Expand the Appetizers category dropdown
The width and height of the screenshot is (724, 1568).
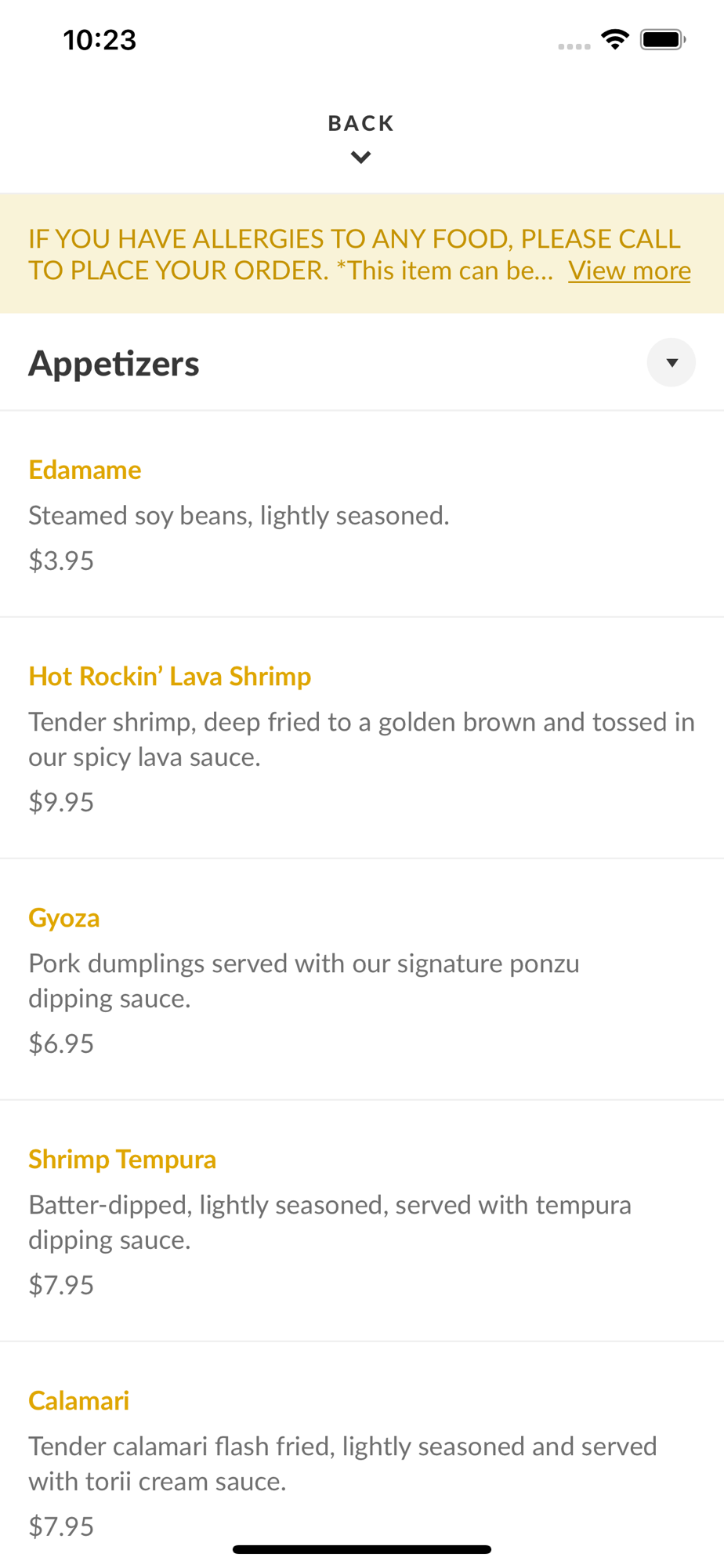(x=671, y=362)
